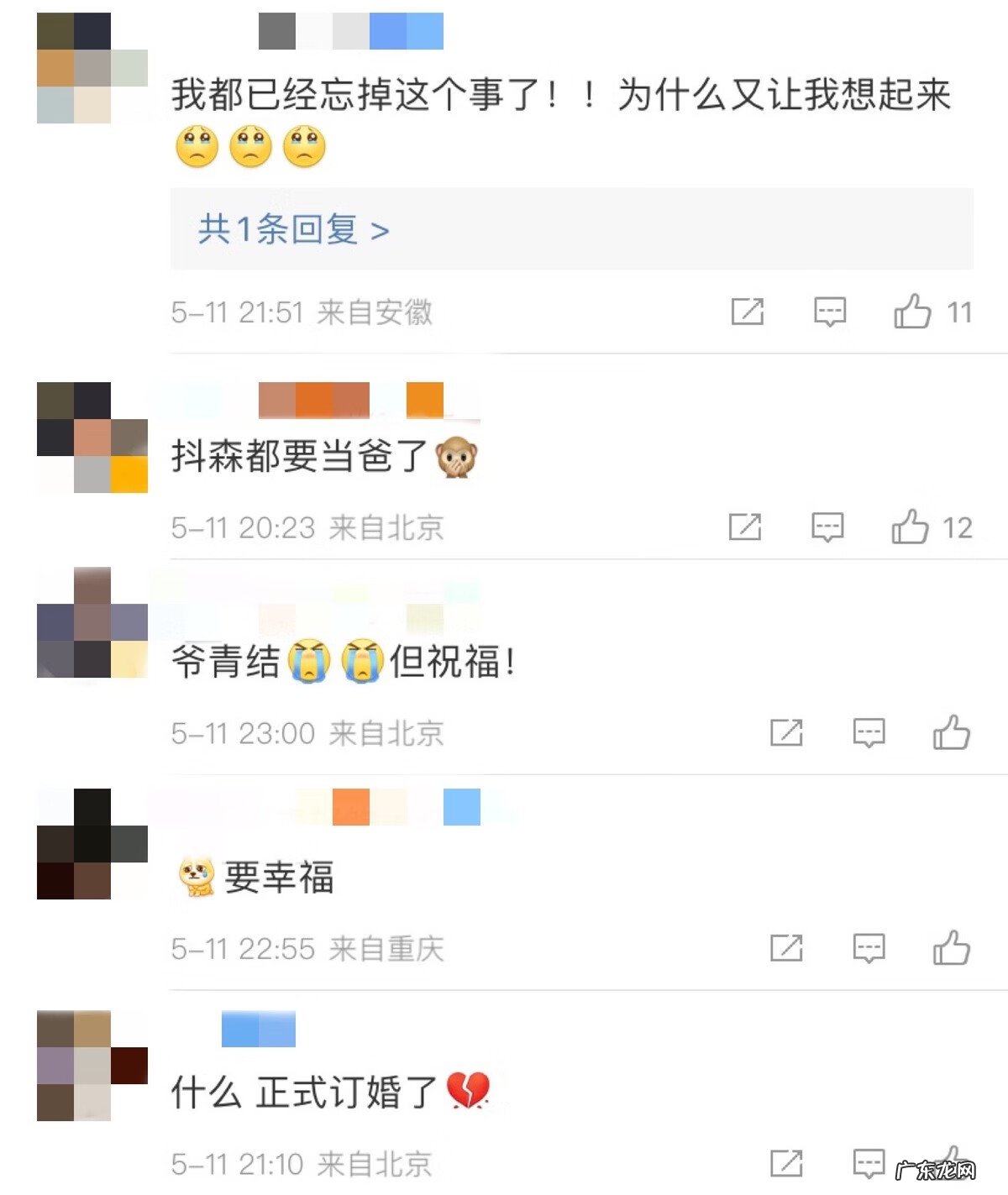
Task: Expand the 共1条回复 replies link
Action: point(293,229)
